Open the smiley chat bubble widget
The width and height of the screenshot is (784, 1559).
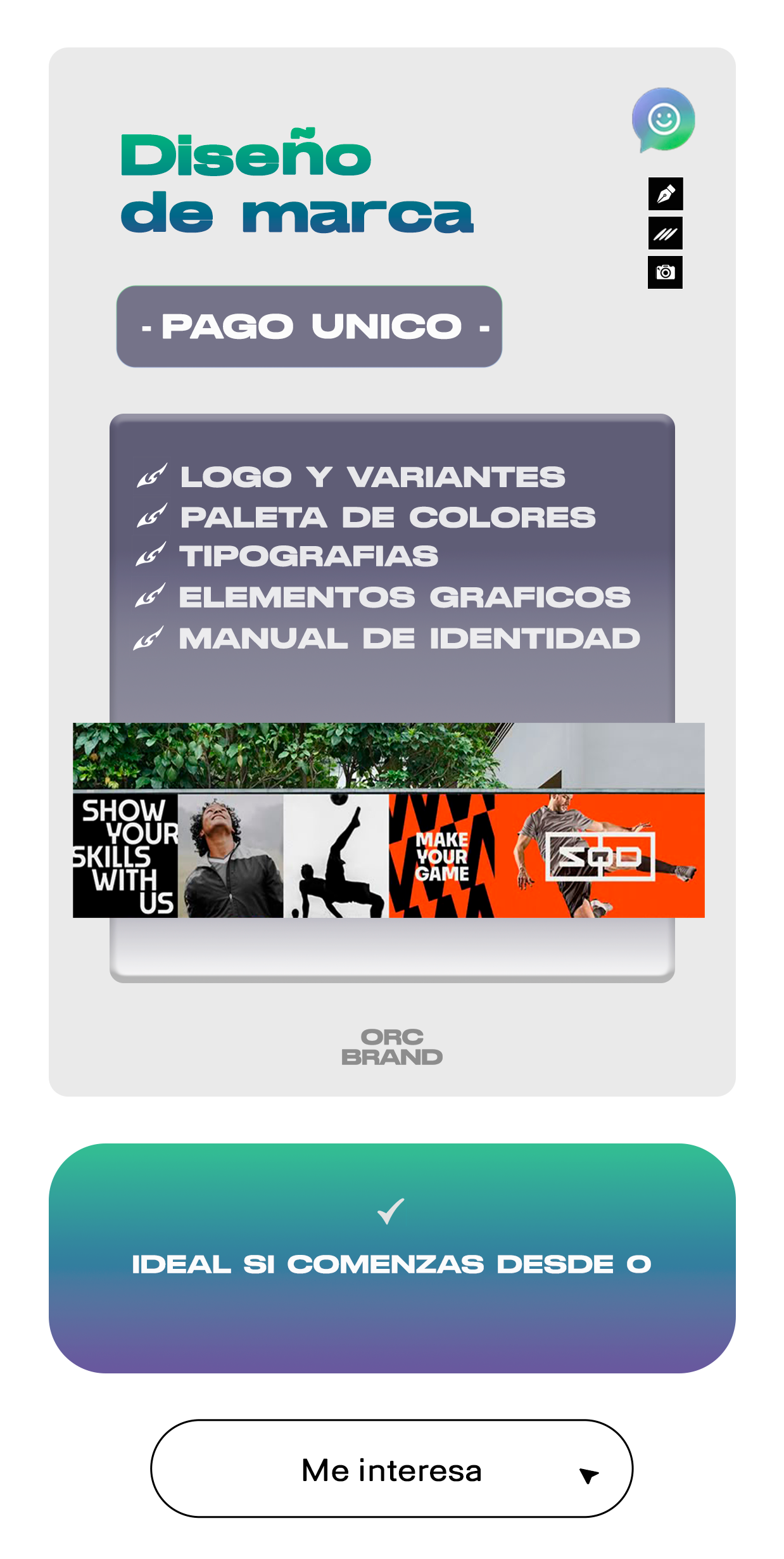point(663,120)
